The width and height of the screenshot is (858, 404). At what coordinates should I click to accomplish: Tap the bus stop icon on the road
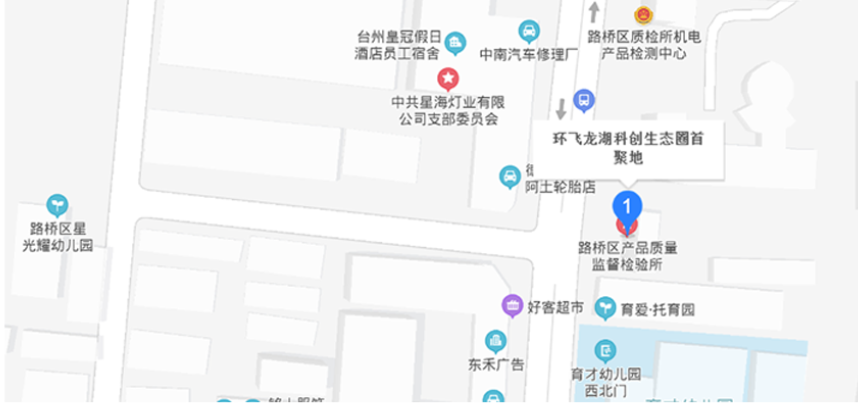click(x=583, y=100)
